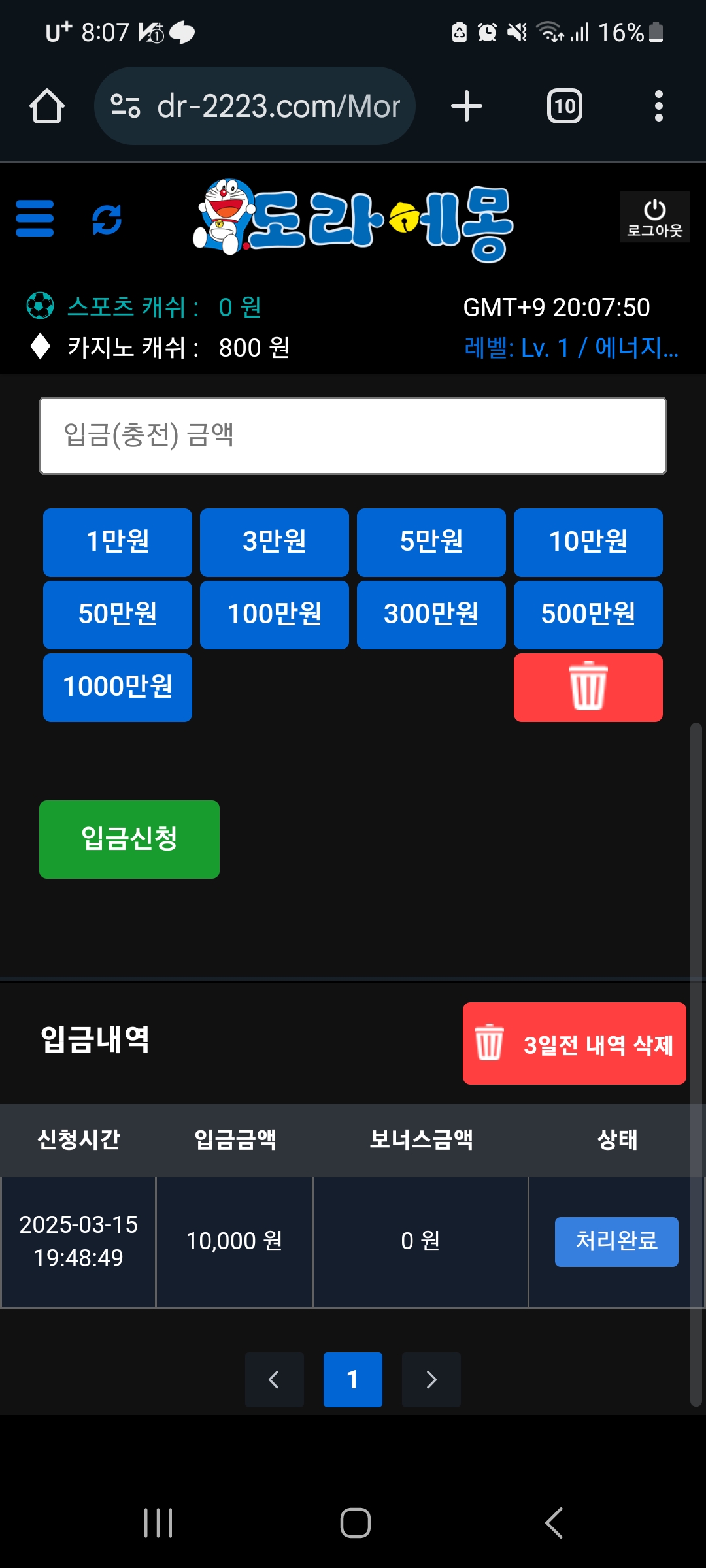This screenshot has width=706, height=1568.
Task: Submit the 입금신청 button
Action: point(129,839)
